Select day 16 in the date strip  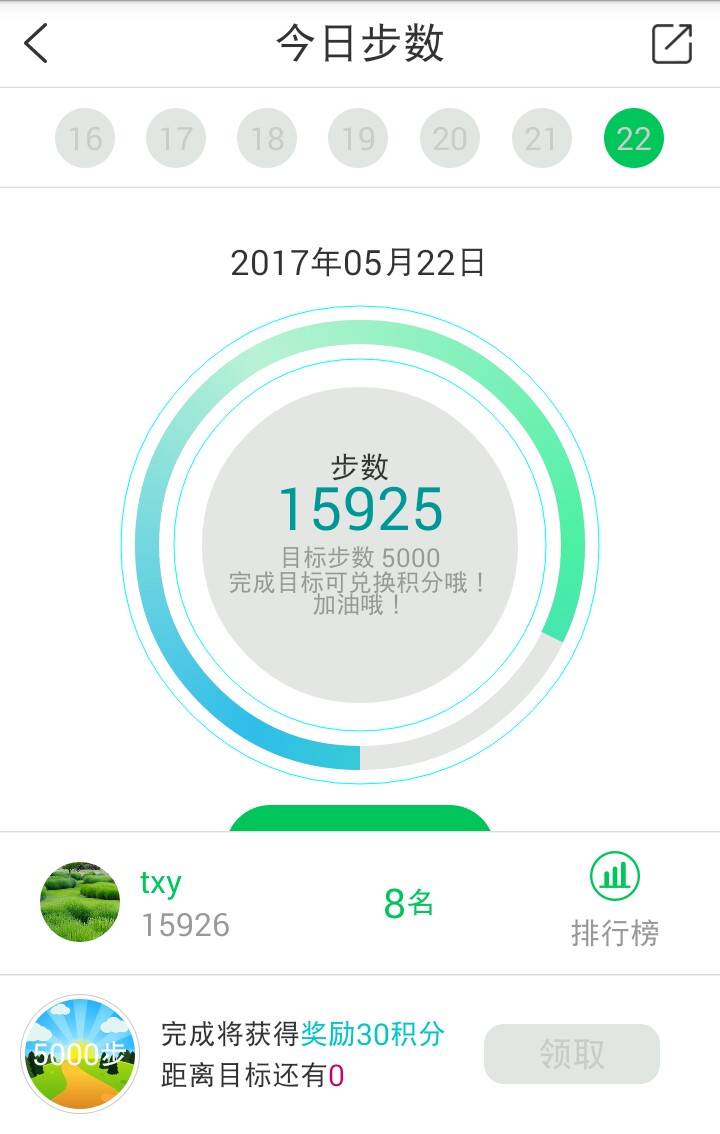(x=85, y=138)
